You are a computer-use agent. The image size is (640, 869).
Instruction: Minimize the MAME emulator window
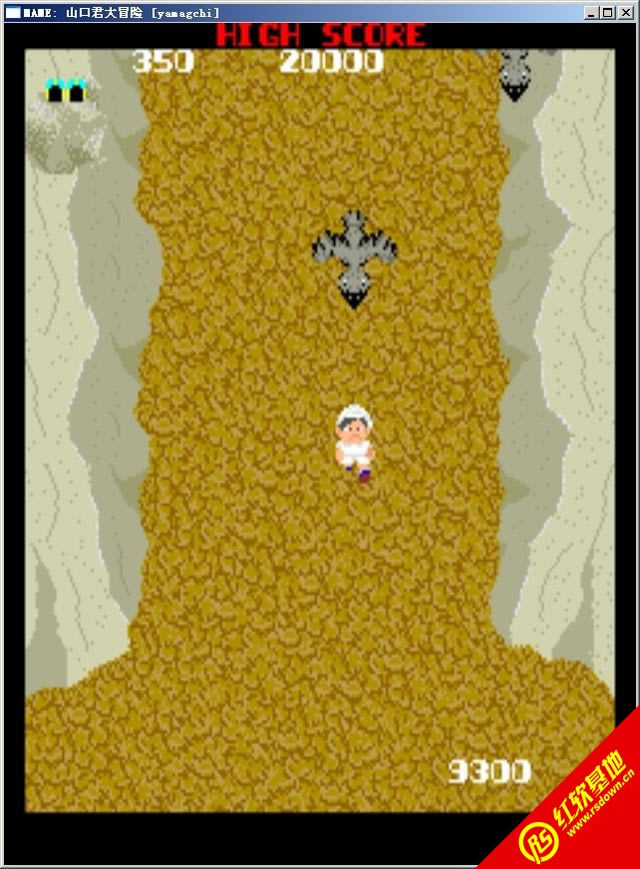point(592,13)
